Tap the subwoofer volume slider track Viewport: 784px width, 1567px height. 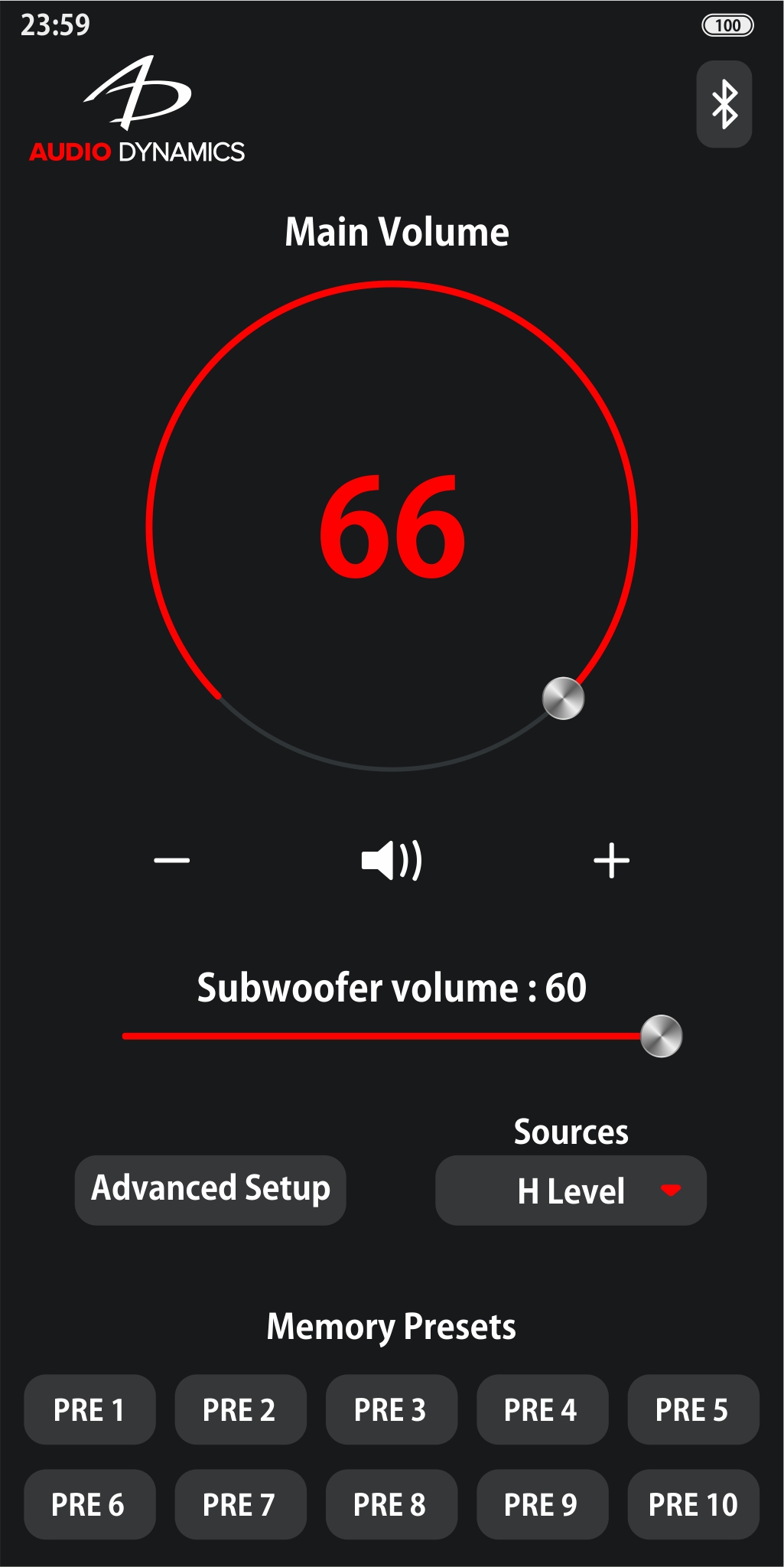(x=382, y=1036)
